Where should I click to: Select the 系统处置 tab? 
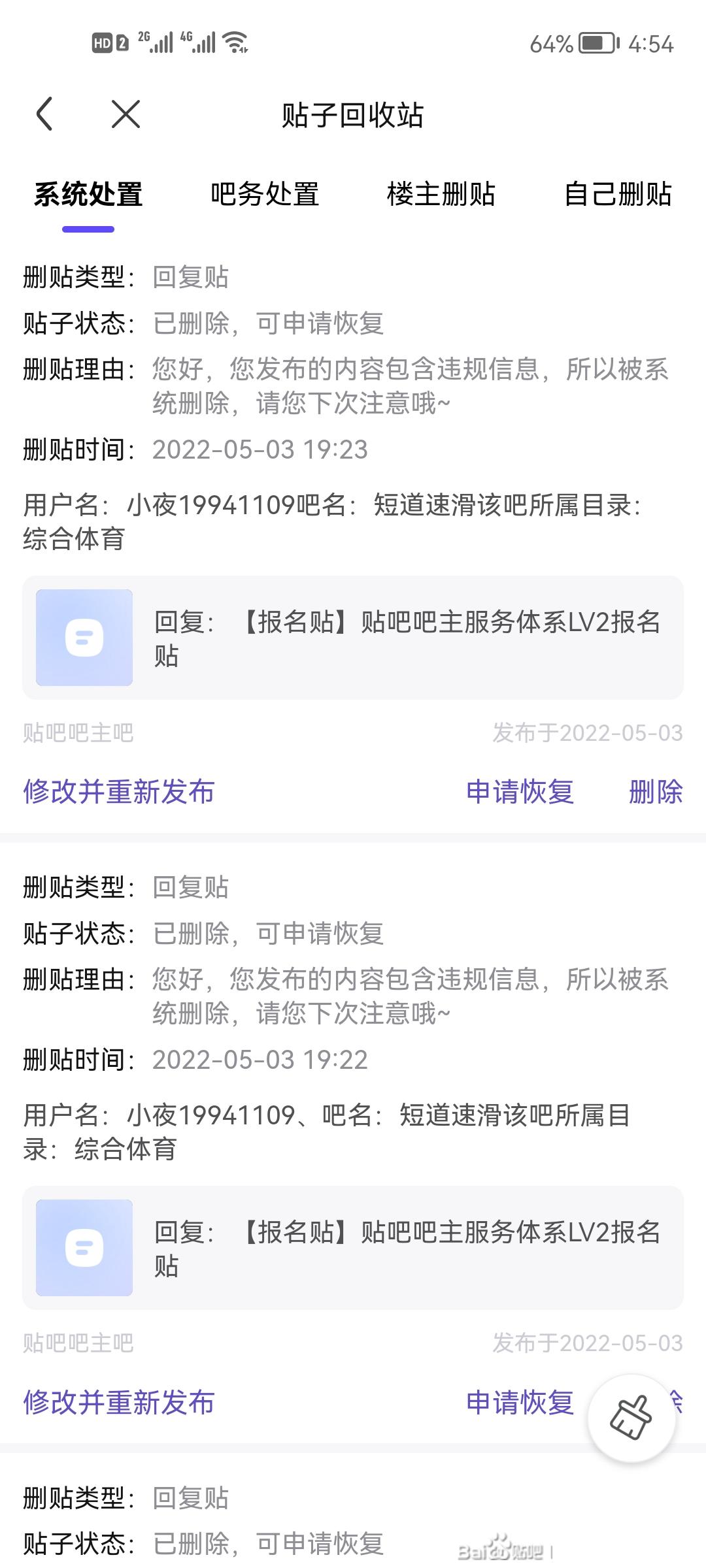click(x=88, y=195)
